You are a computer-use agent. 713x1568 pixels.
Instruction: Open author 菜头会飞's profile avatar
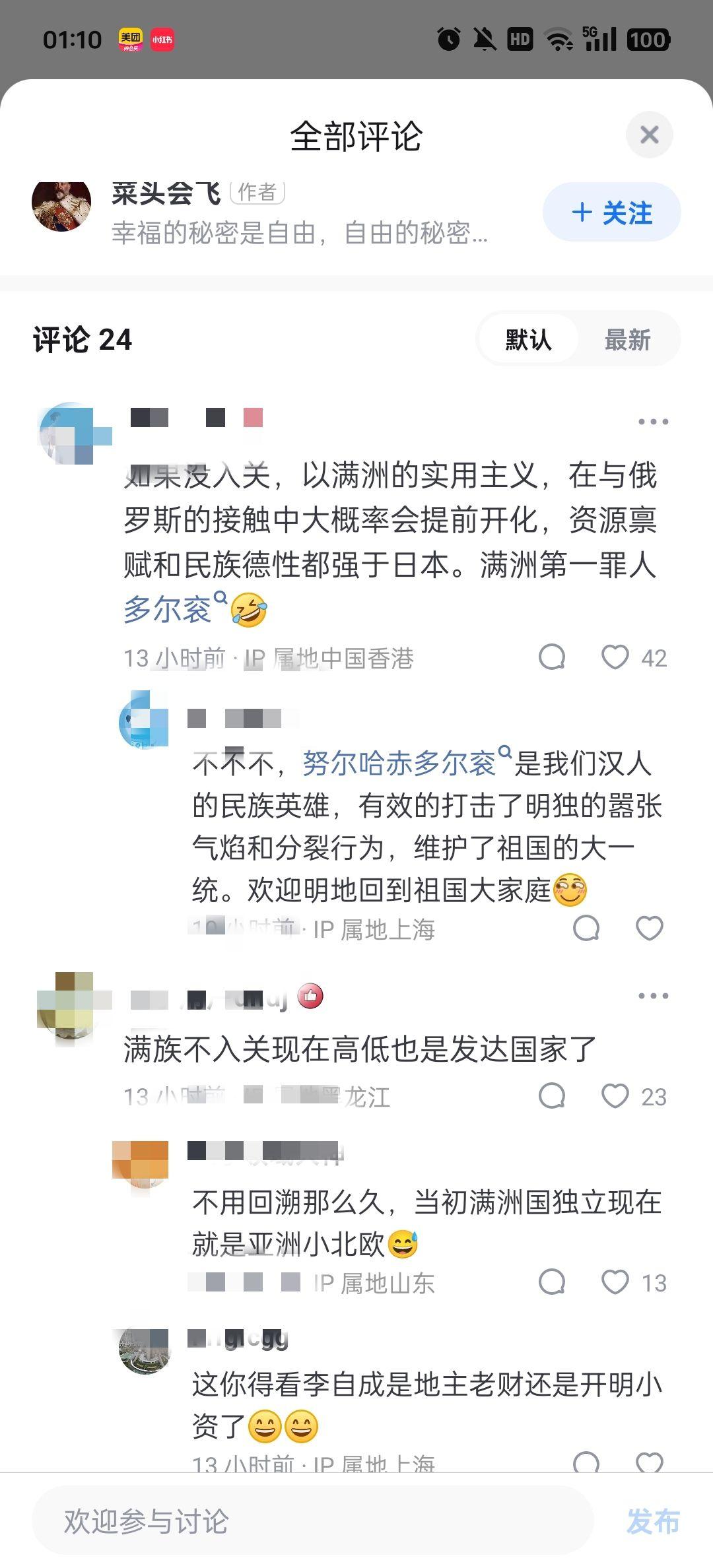(61, 206)
